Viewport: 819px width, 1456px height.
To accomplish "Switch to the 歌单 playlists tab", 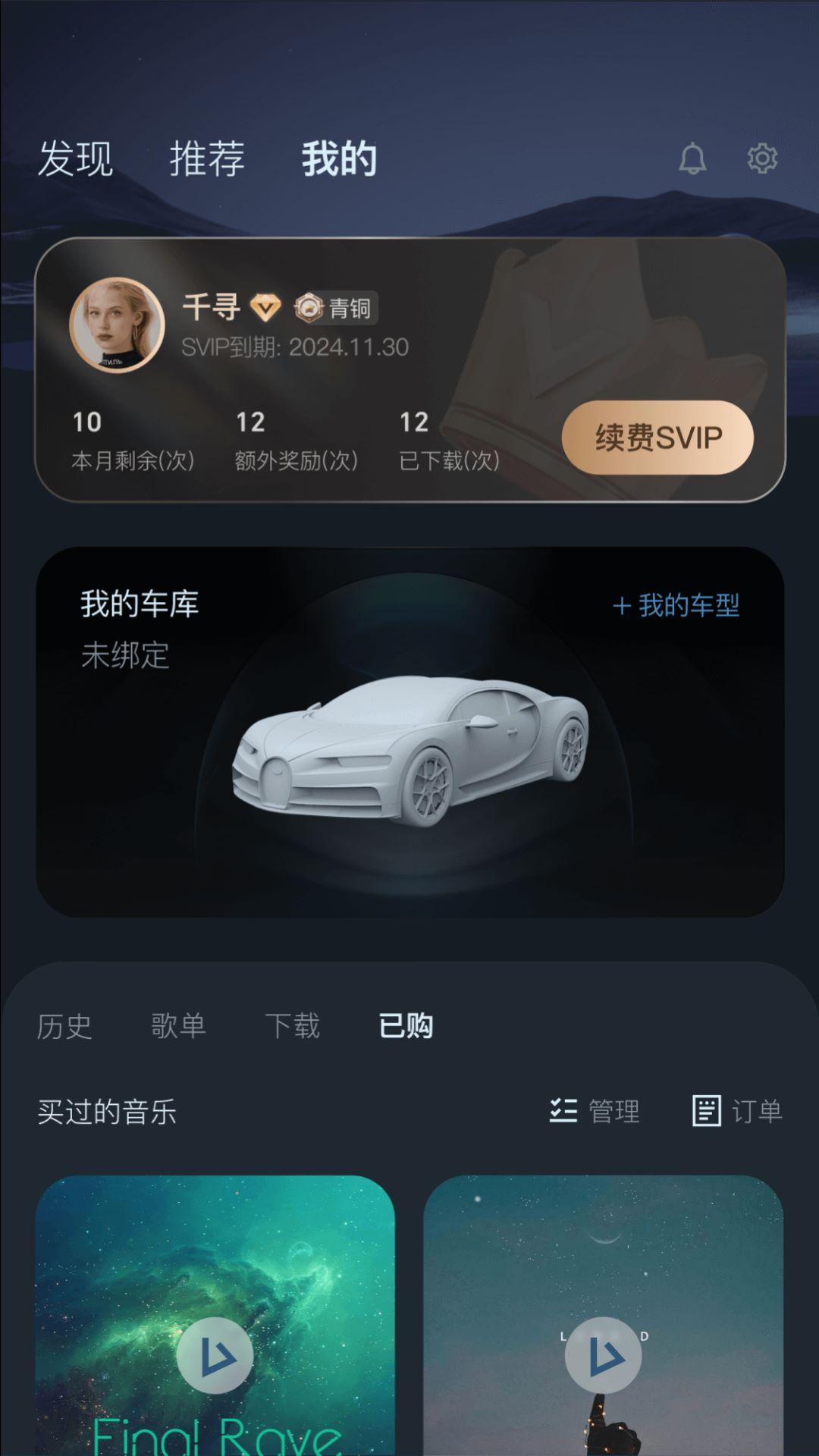I will (179, 1027).
